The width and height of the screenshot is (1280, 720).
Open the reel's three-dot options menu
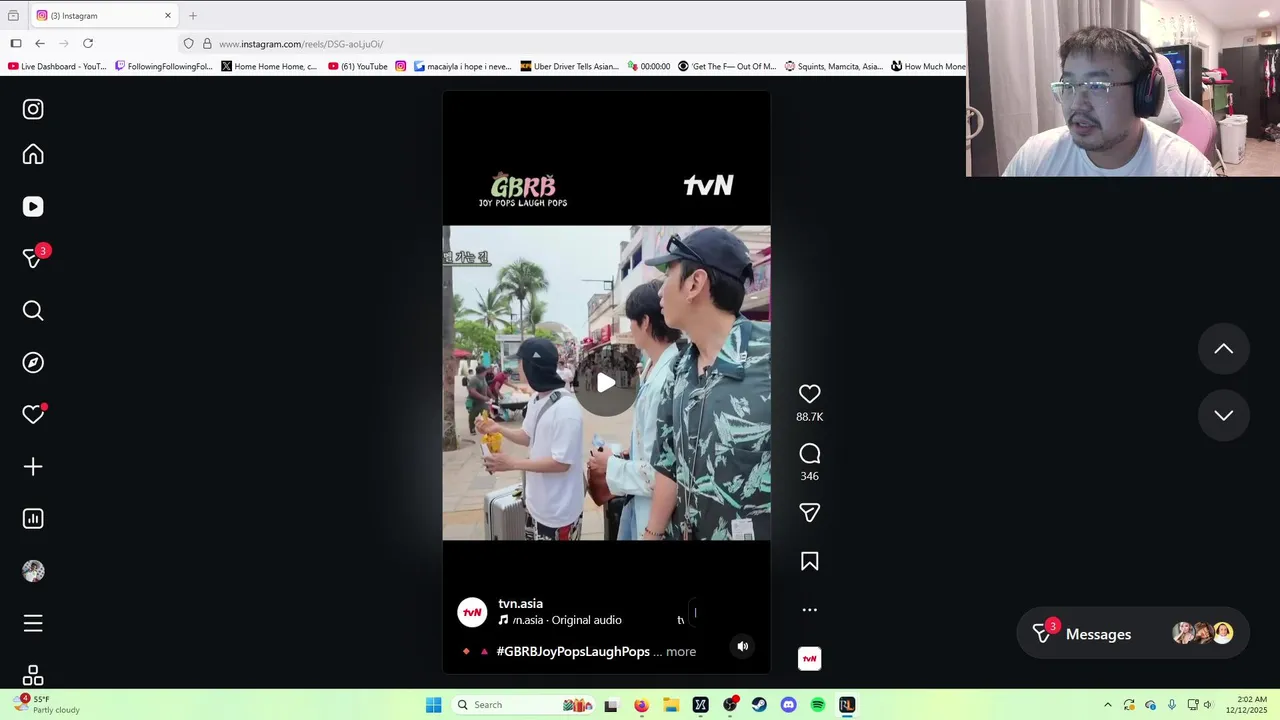809,609
